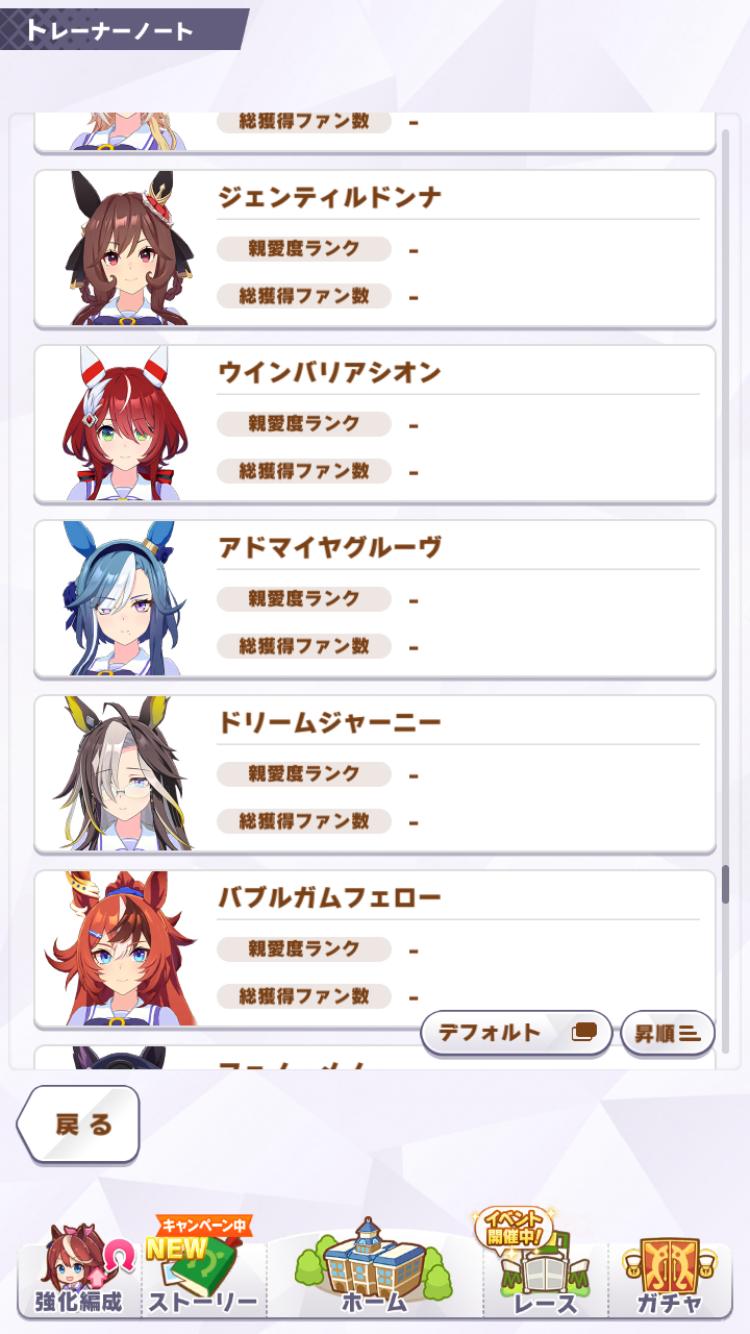This screenshot has width=750, height=1334.
Task: Toggle the 昇順 sort order
Action: 667,1033
